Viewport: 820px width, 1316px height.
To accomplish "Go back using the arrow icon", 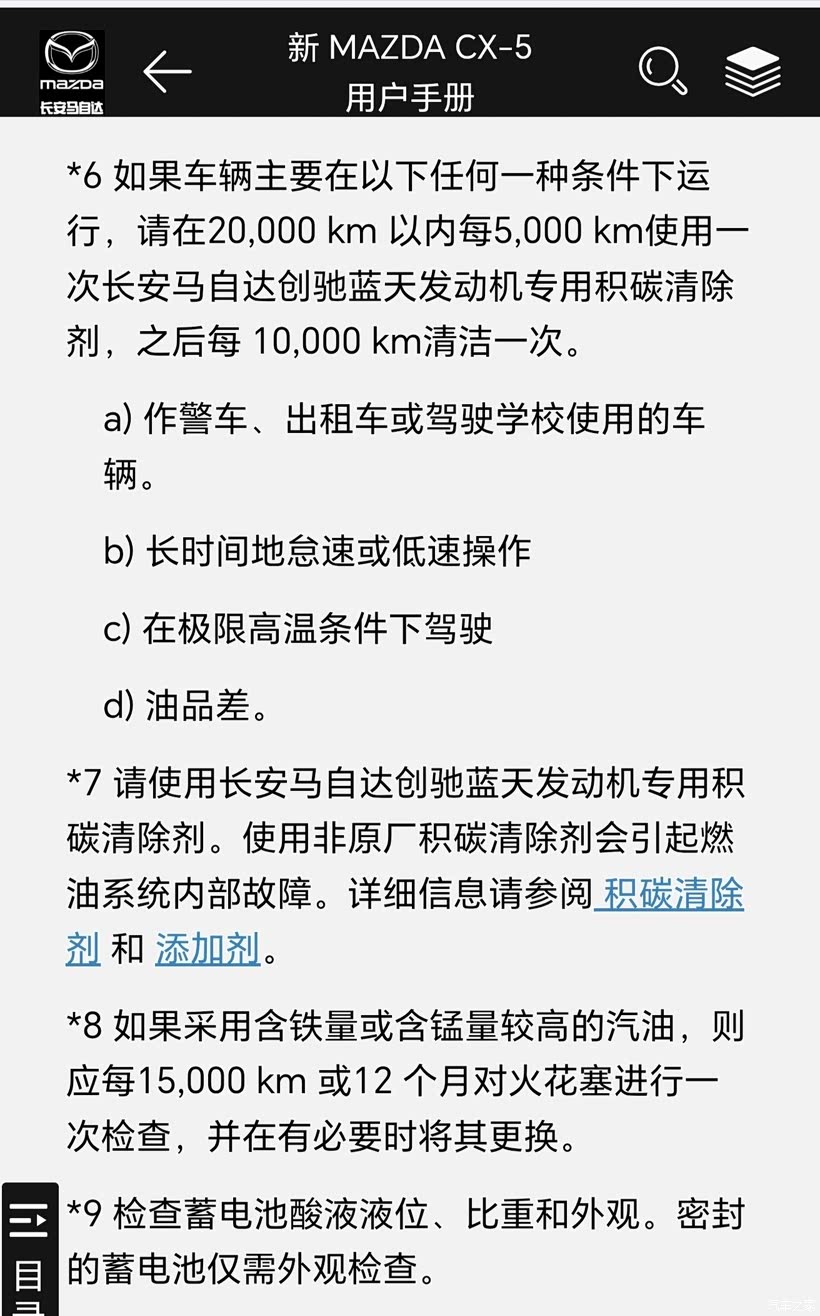I will [x=167, y=71].
